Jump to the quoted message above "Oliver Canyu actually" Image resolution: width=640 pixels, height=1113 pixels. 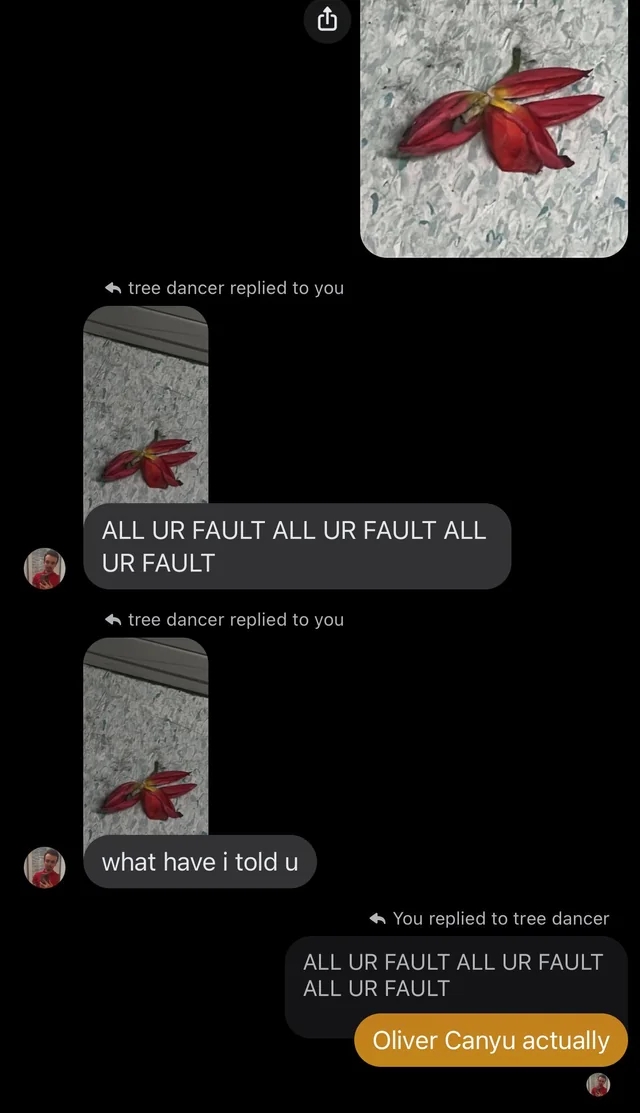pos(456,975)
